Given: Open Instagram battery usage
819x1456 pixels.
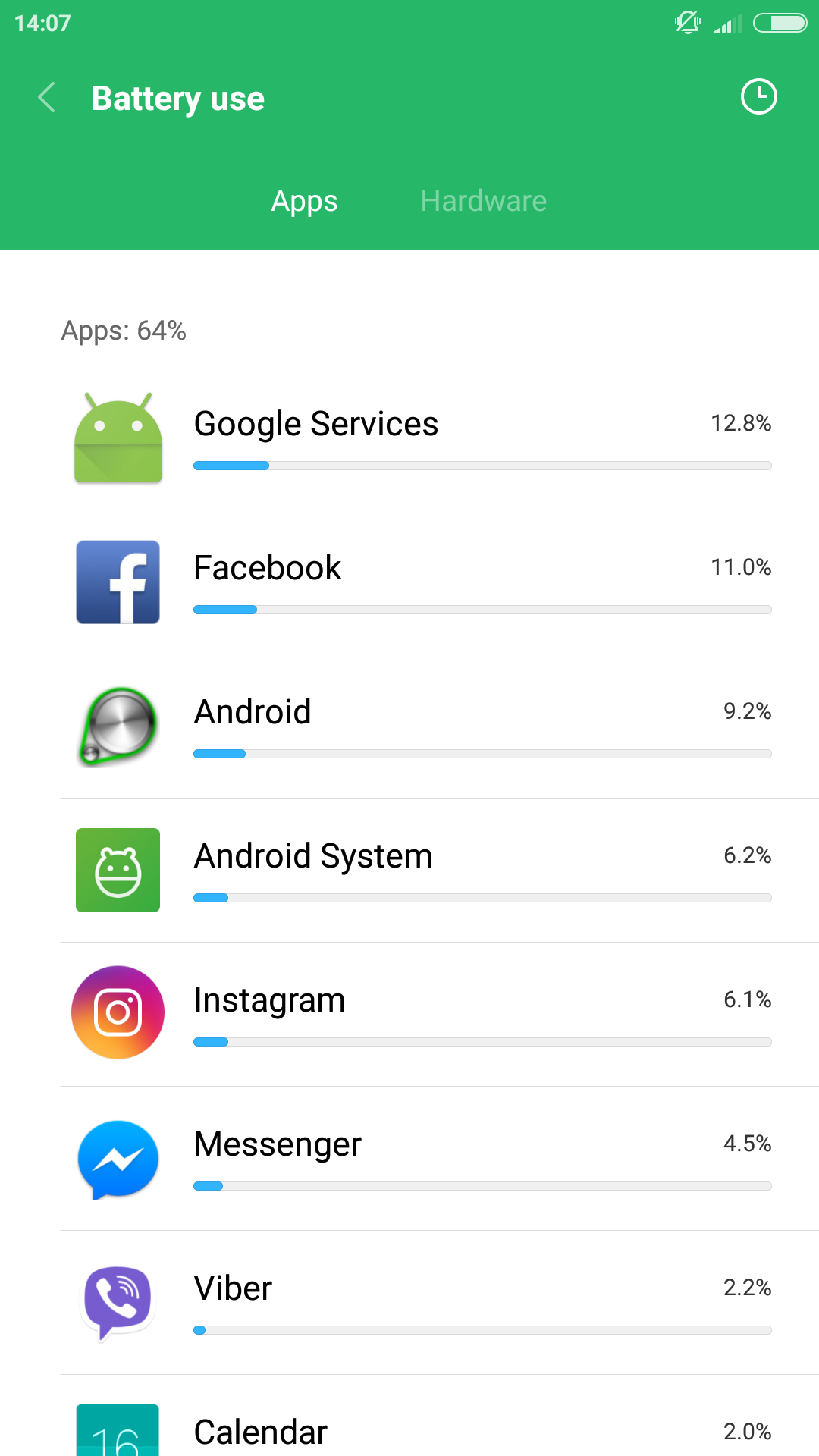Looking at the screenshot, I should tap(440, 1015).
